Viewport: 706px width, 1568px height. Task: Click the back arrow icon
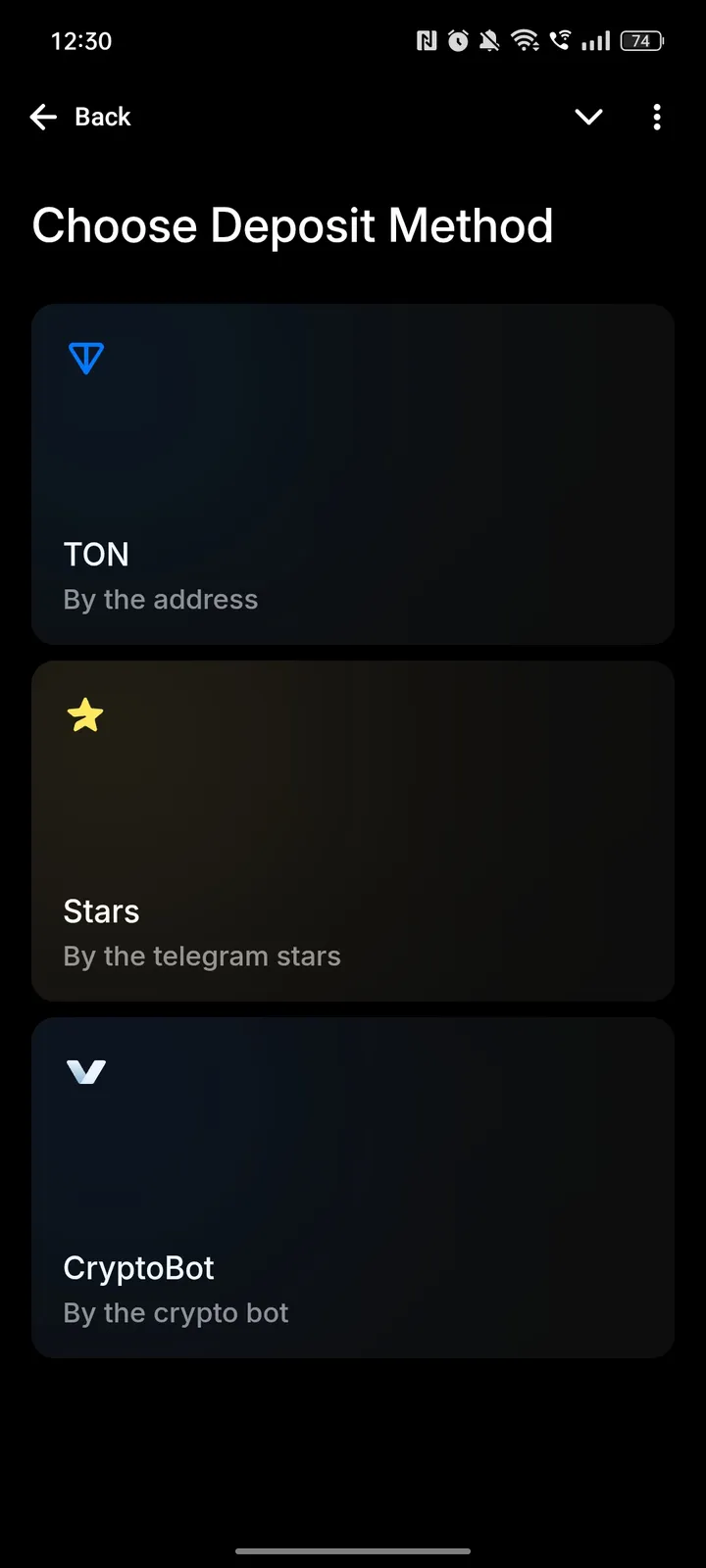coord(43,117)
